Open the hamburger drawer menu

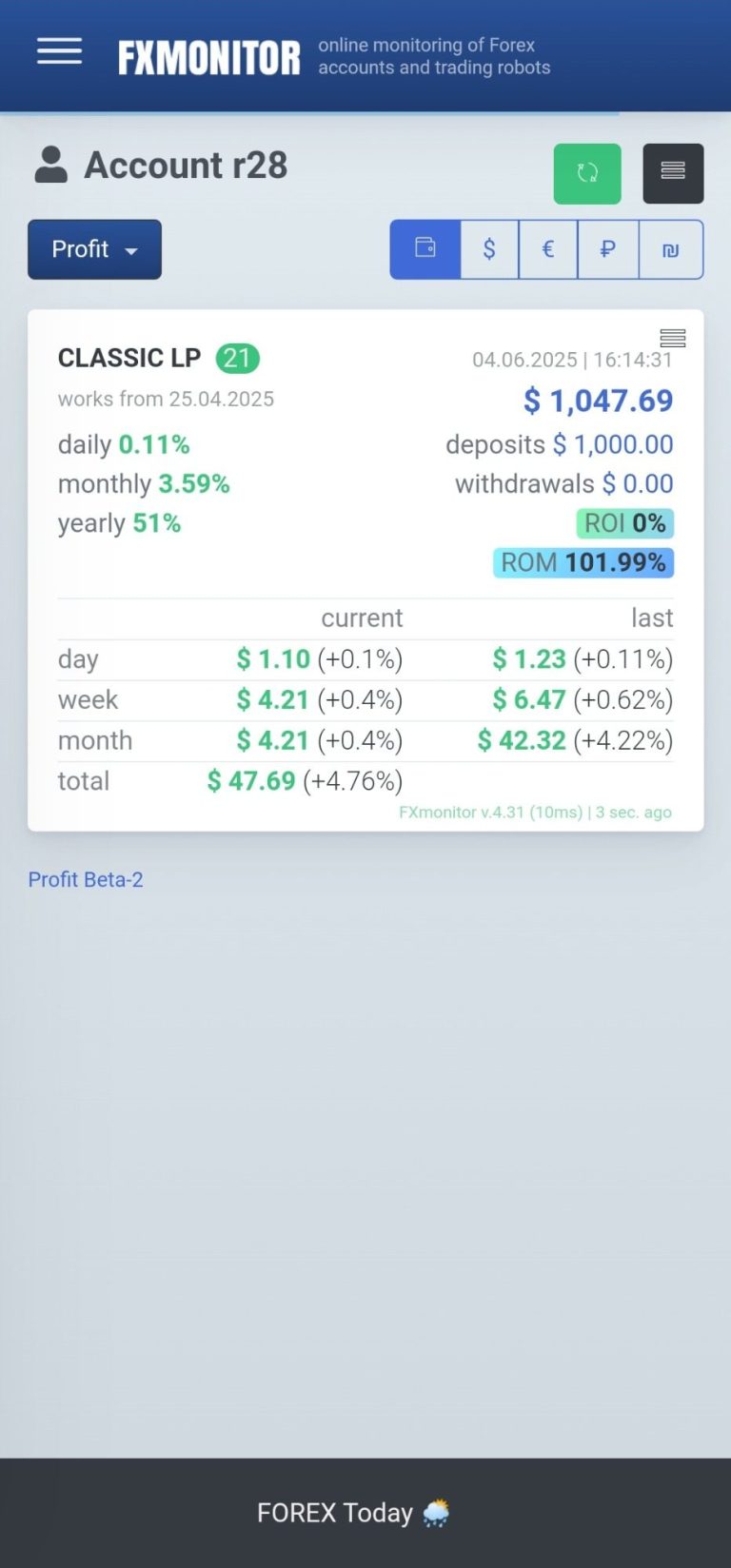click(59, 51)
